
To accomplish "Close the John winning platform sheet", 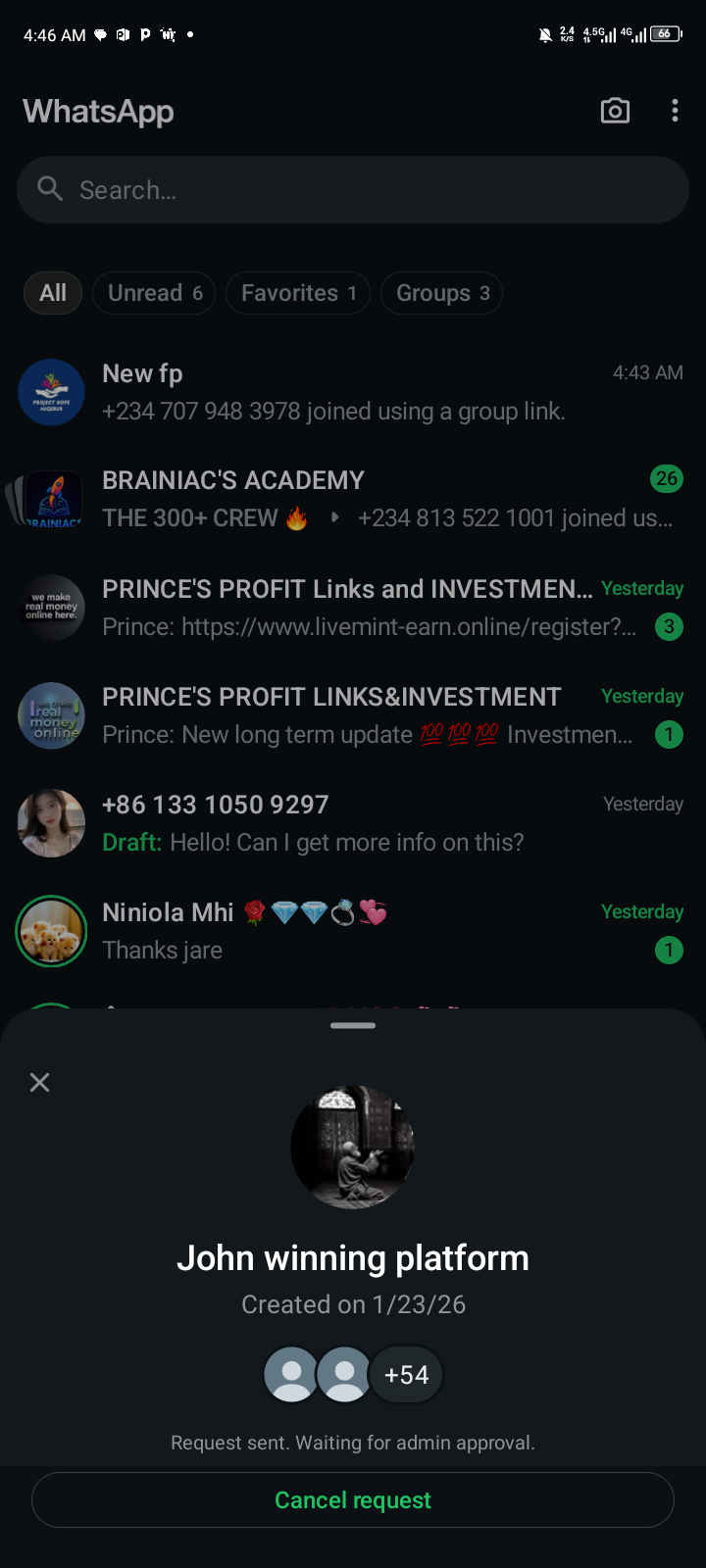I will [x=40, y=1082].
